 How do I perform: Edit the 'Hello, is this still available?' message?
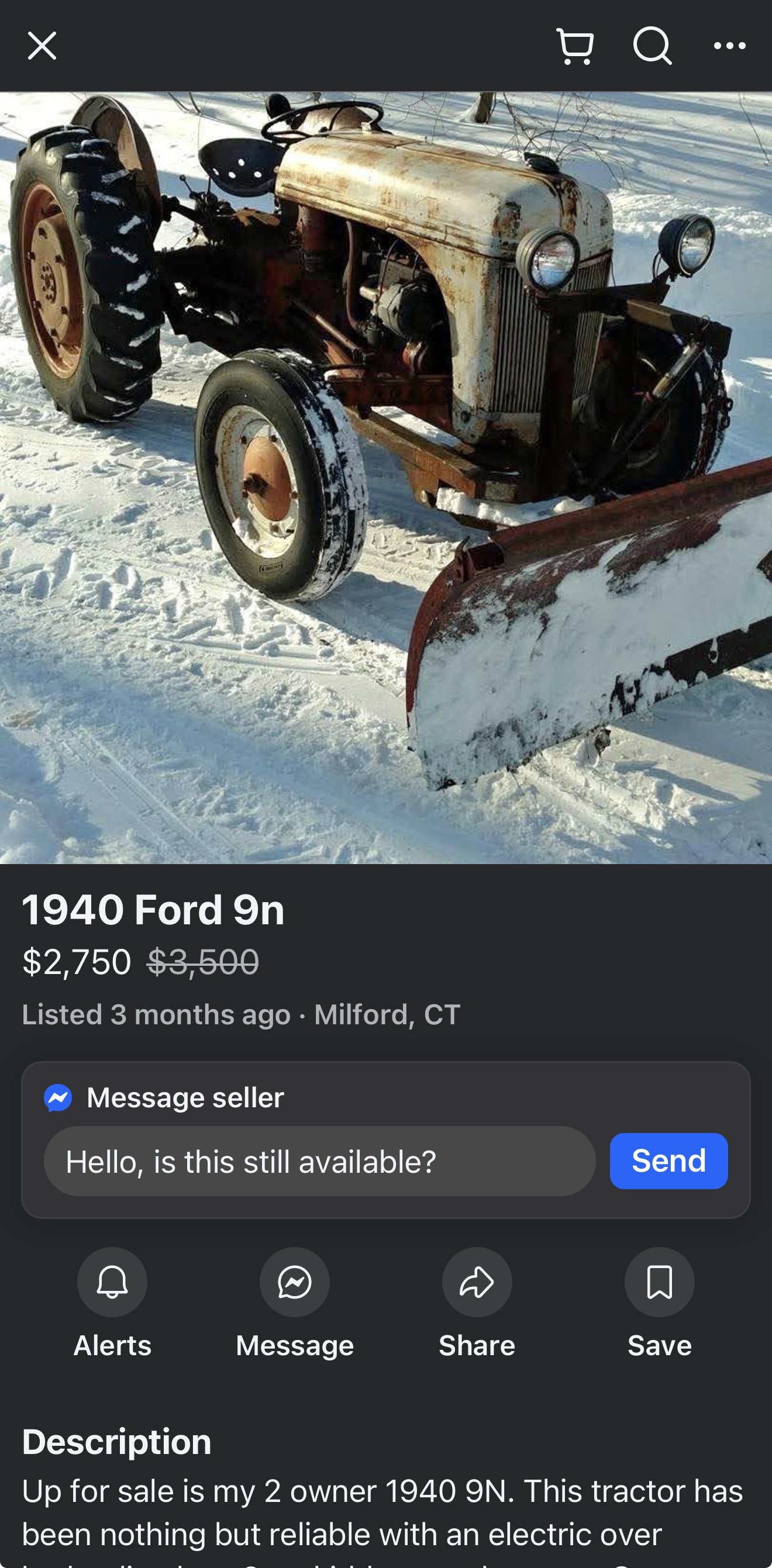tap(319, 1162)
